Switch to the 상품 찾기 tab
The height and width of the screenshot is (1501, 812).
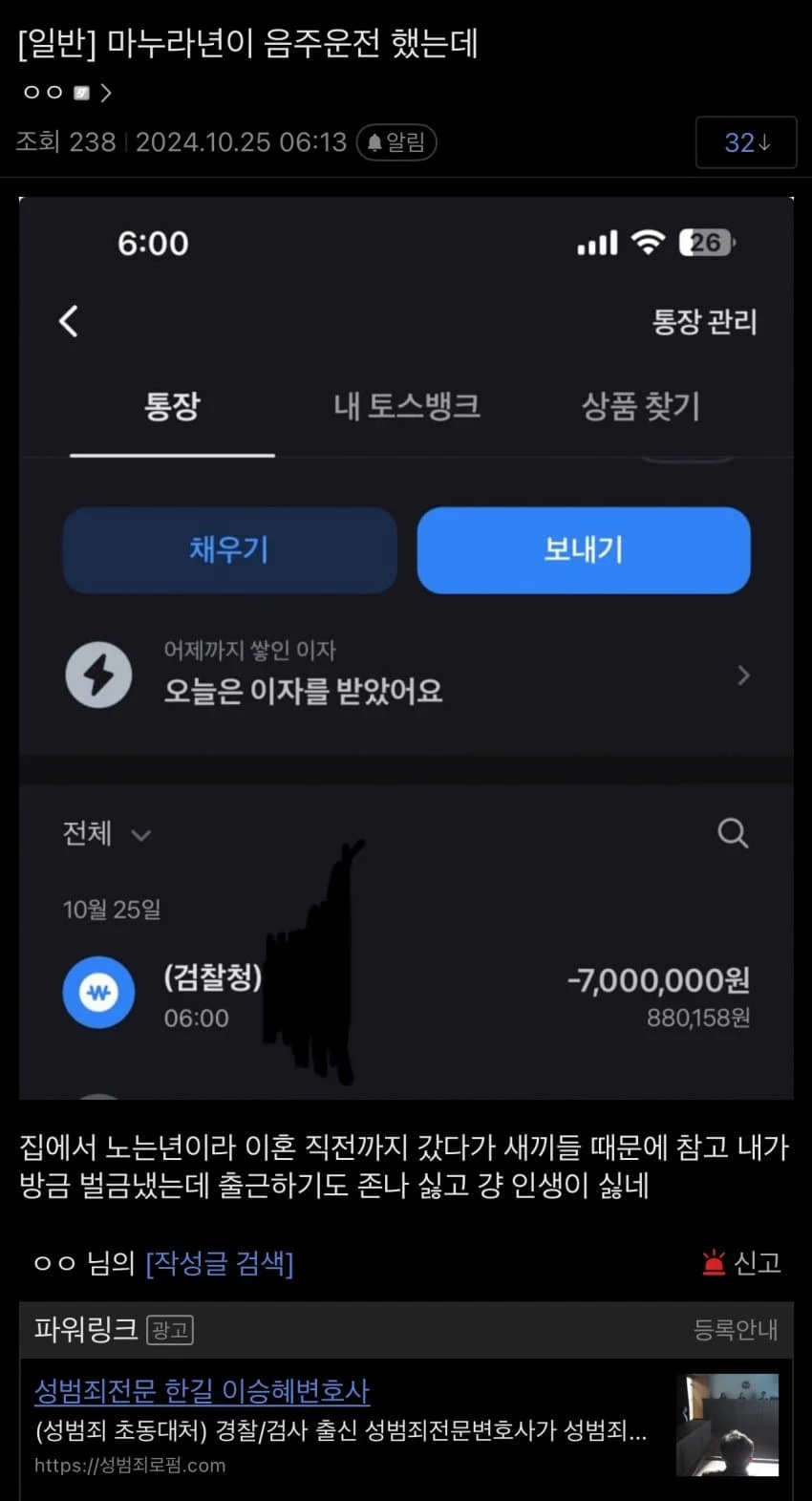coord(640,407)
